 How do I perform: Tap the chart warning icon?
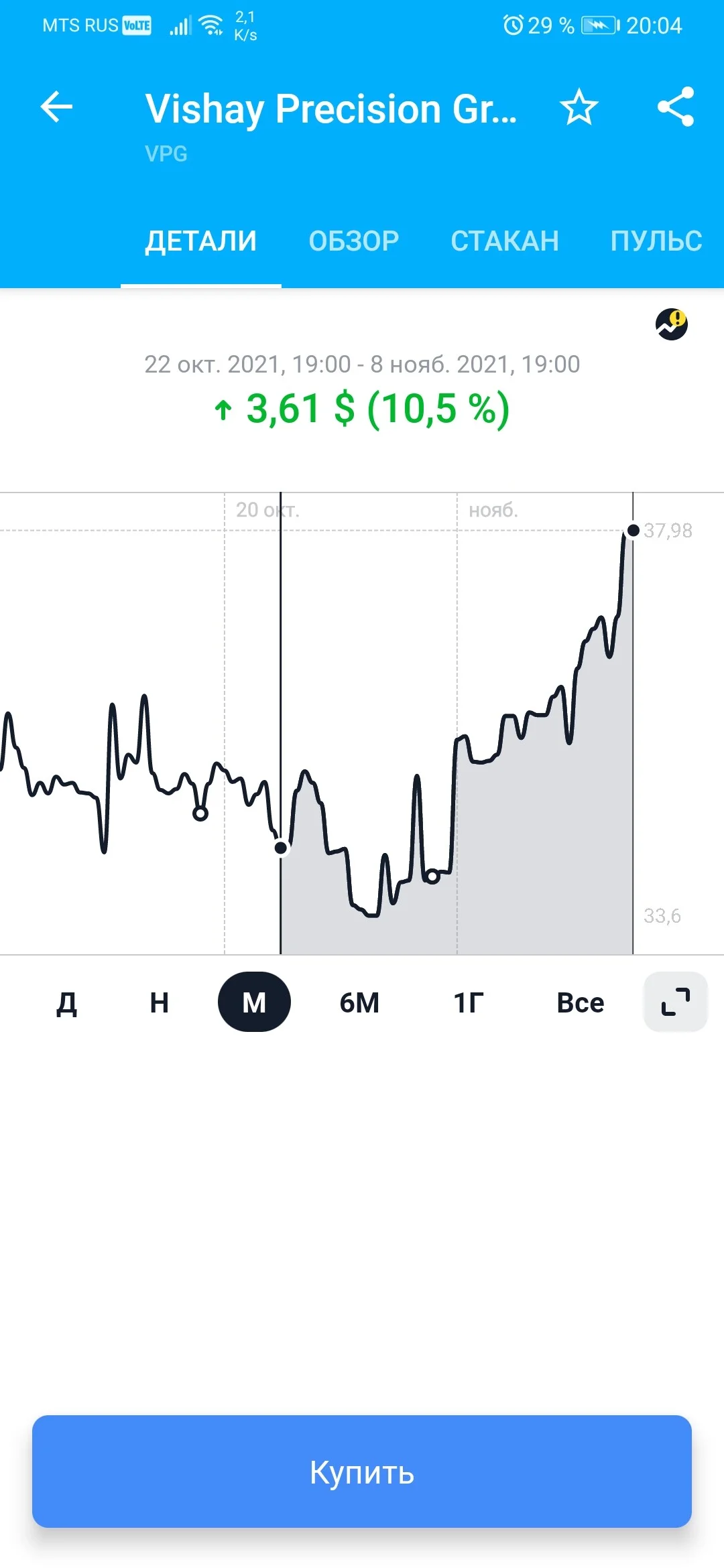(672, 324)
